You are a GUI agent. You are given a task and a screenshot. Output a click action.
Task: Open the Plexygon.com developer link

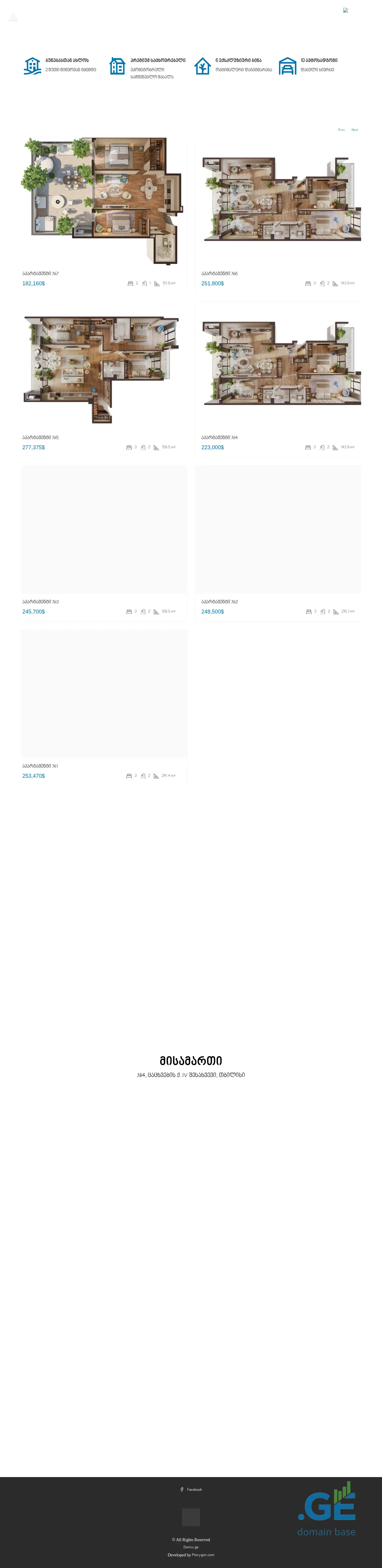tap(203, 1555)
